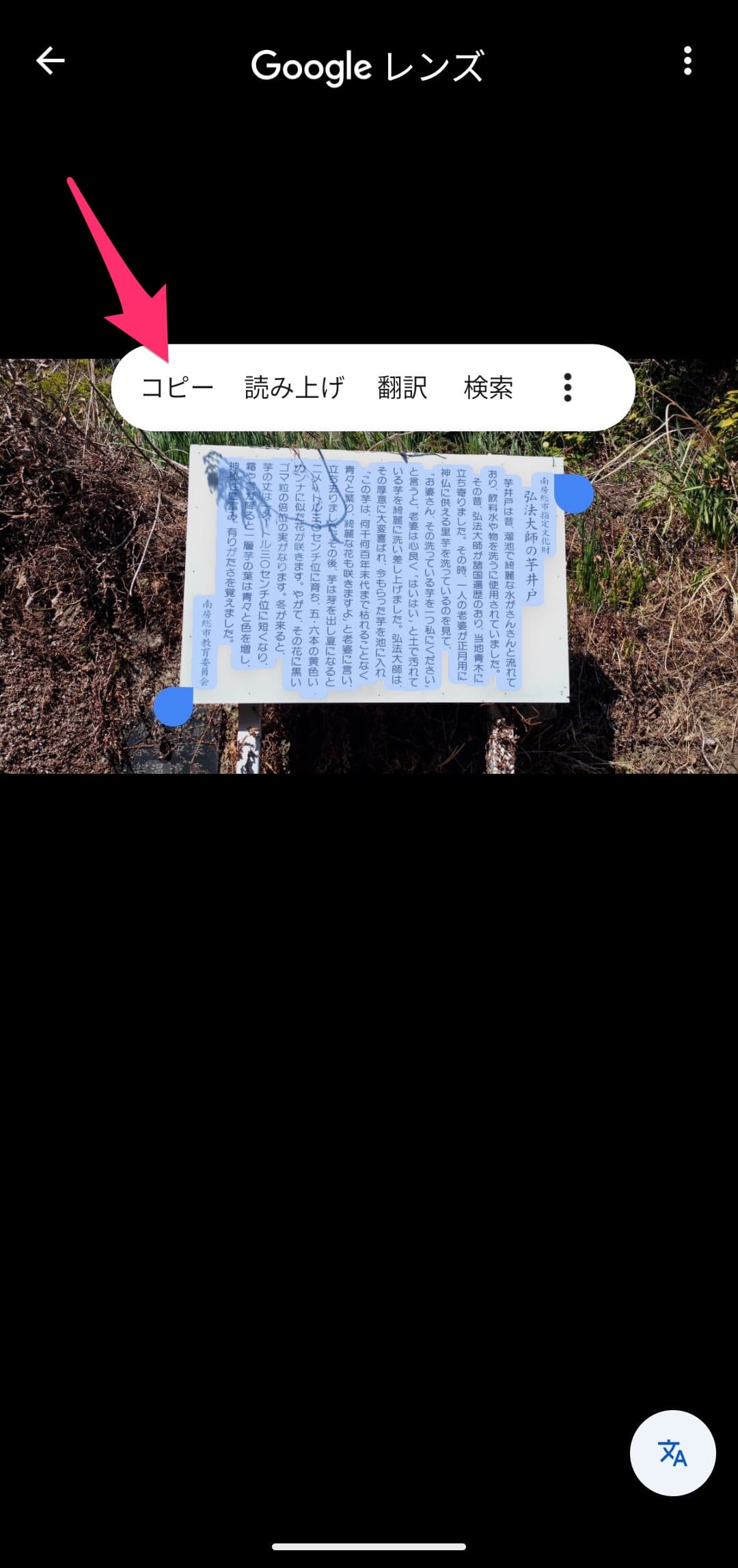Open more options in text popup
Viewport: 738px width, 1568px height.
click(x=567, y=388)
